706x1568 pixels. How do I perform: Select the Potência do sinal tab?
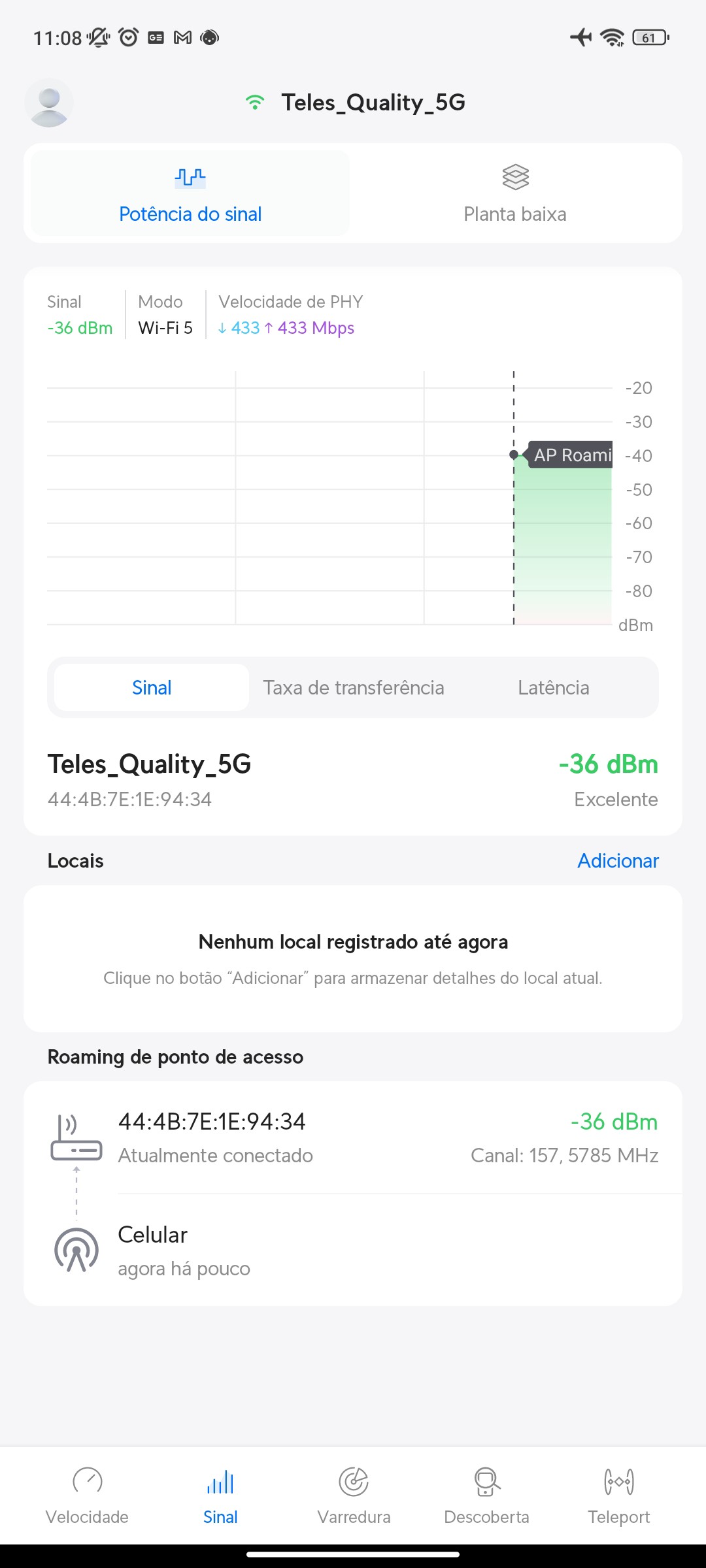click(190, 194)
